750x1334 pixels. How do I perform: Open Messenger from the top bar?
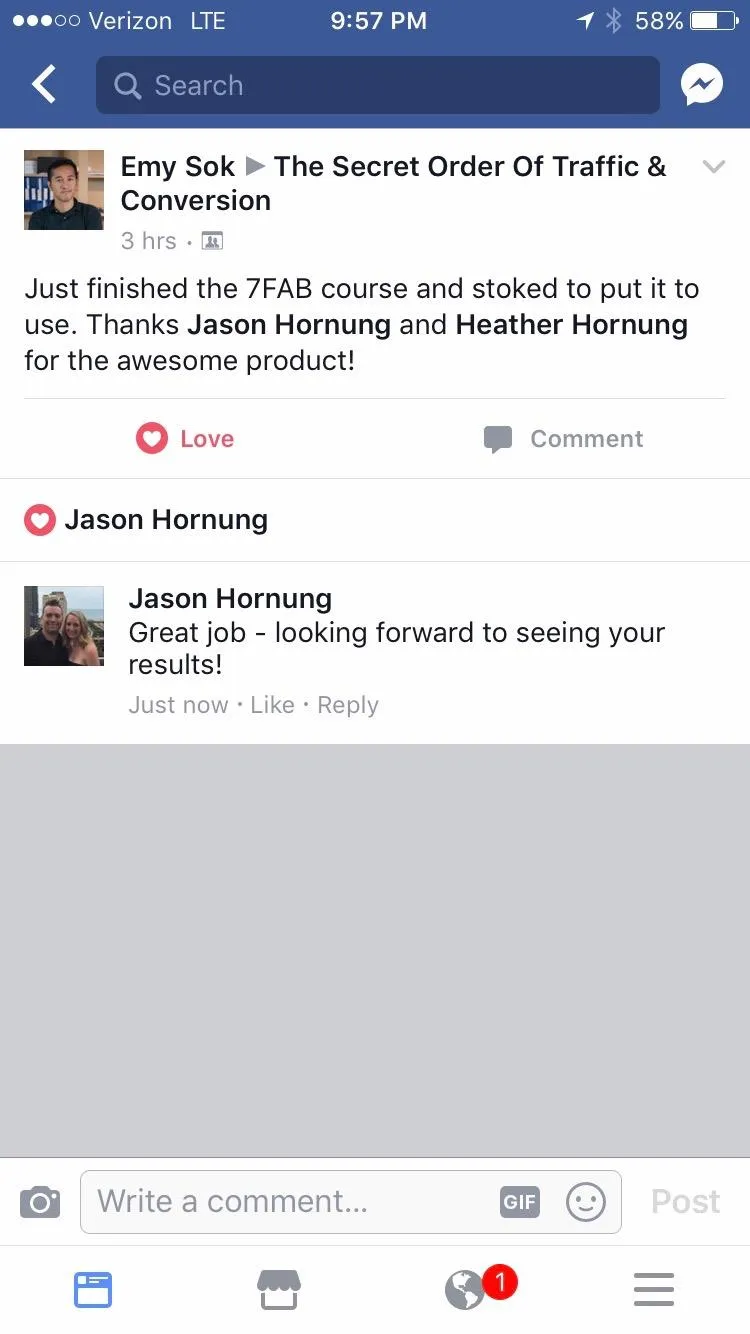click(702, 86)
